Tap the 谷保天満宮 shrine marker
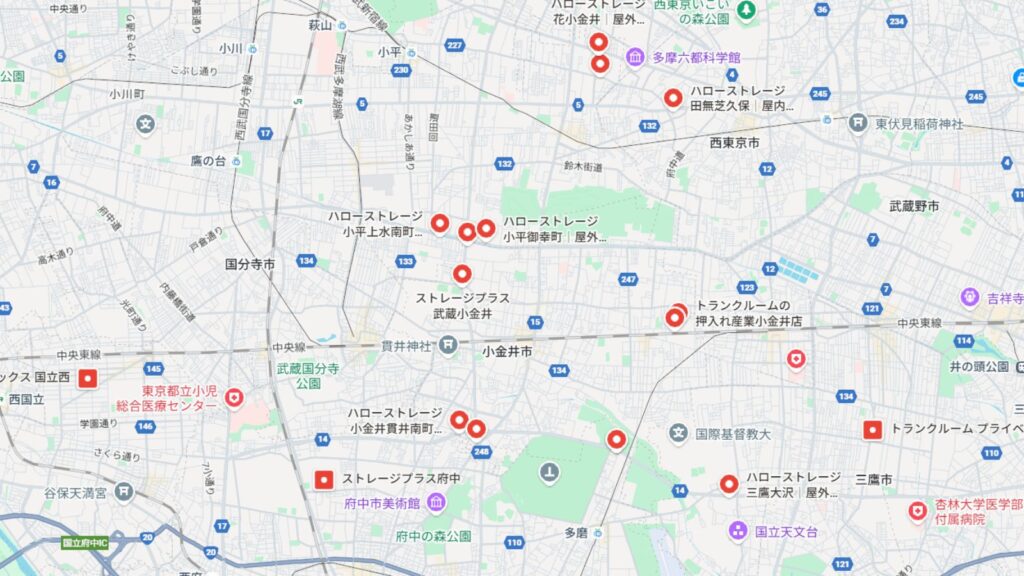The height and width of the screenshot is (576, 1024). (x=124, y=492)
